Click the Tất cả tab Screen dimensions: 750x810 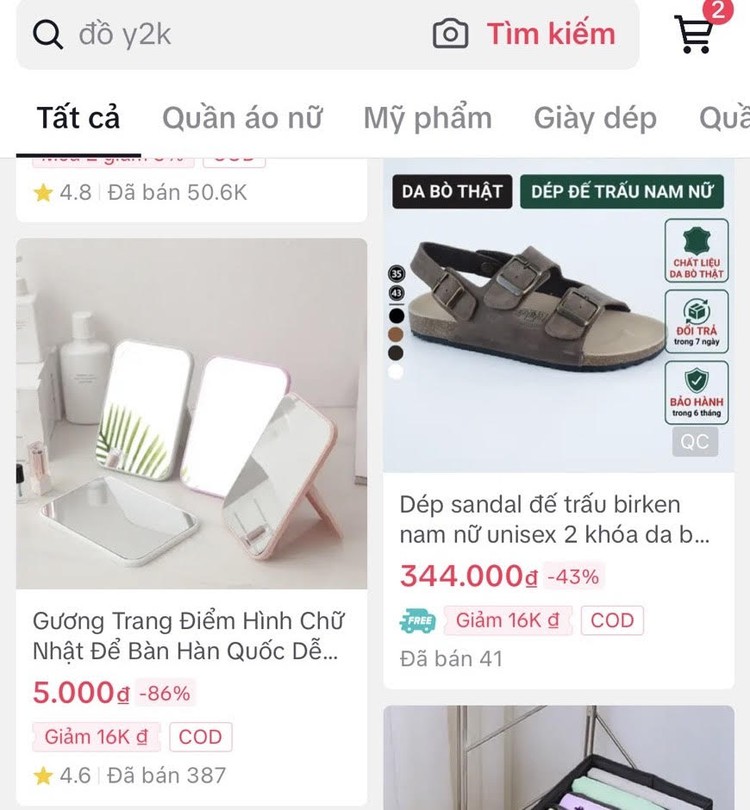click(77, 117)
